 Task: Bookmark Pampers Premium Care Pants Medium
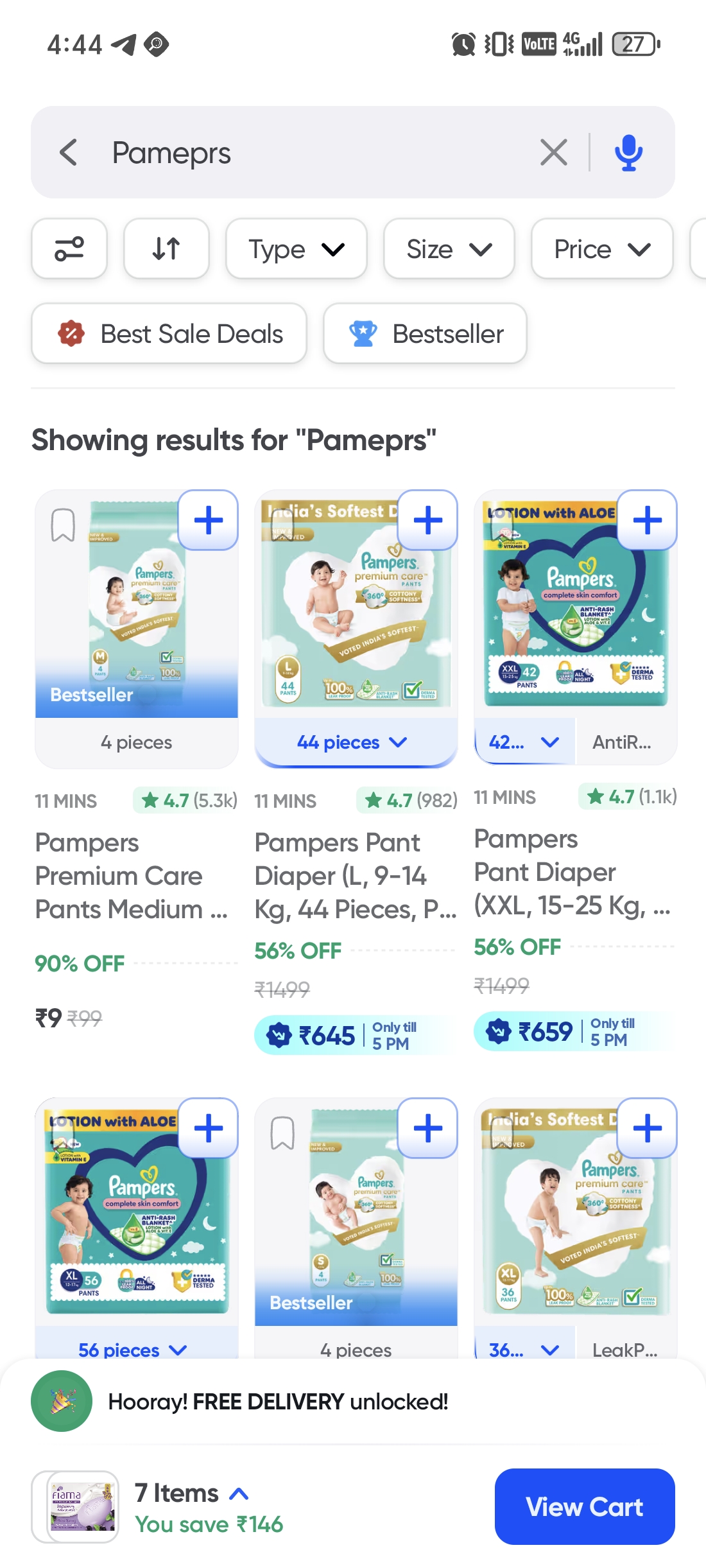[x=63, y=525]
